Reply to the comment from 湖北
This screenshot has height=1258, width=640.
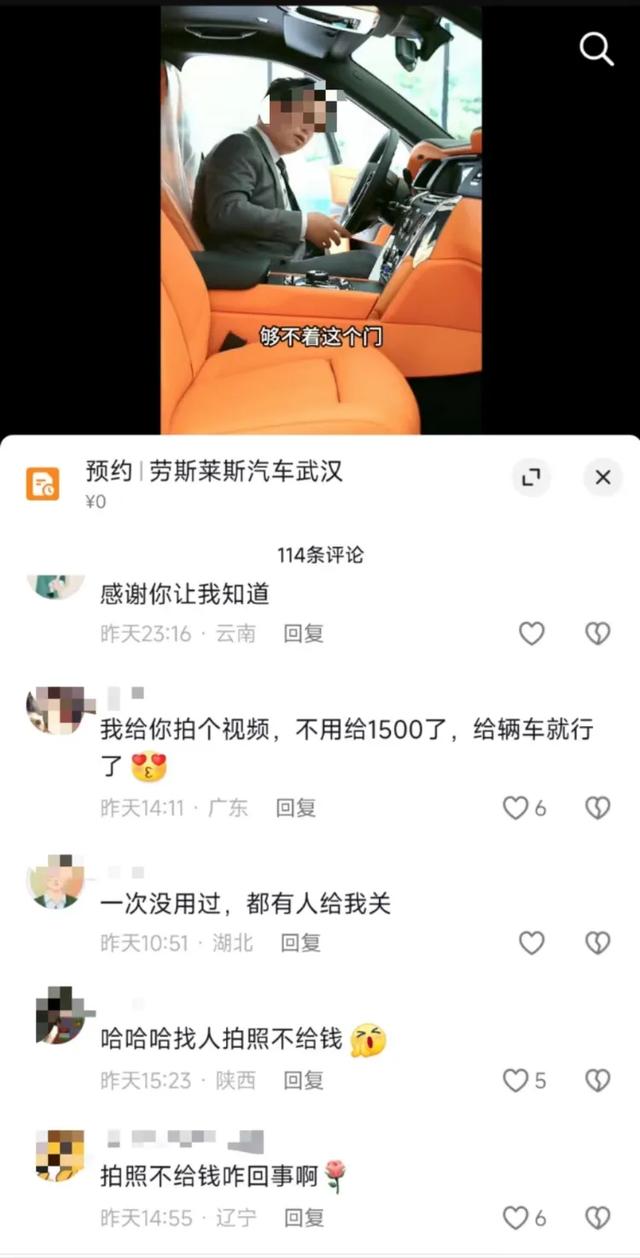tap(300, 942)
